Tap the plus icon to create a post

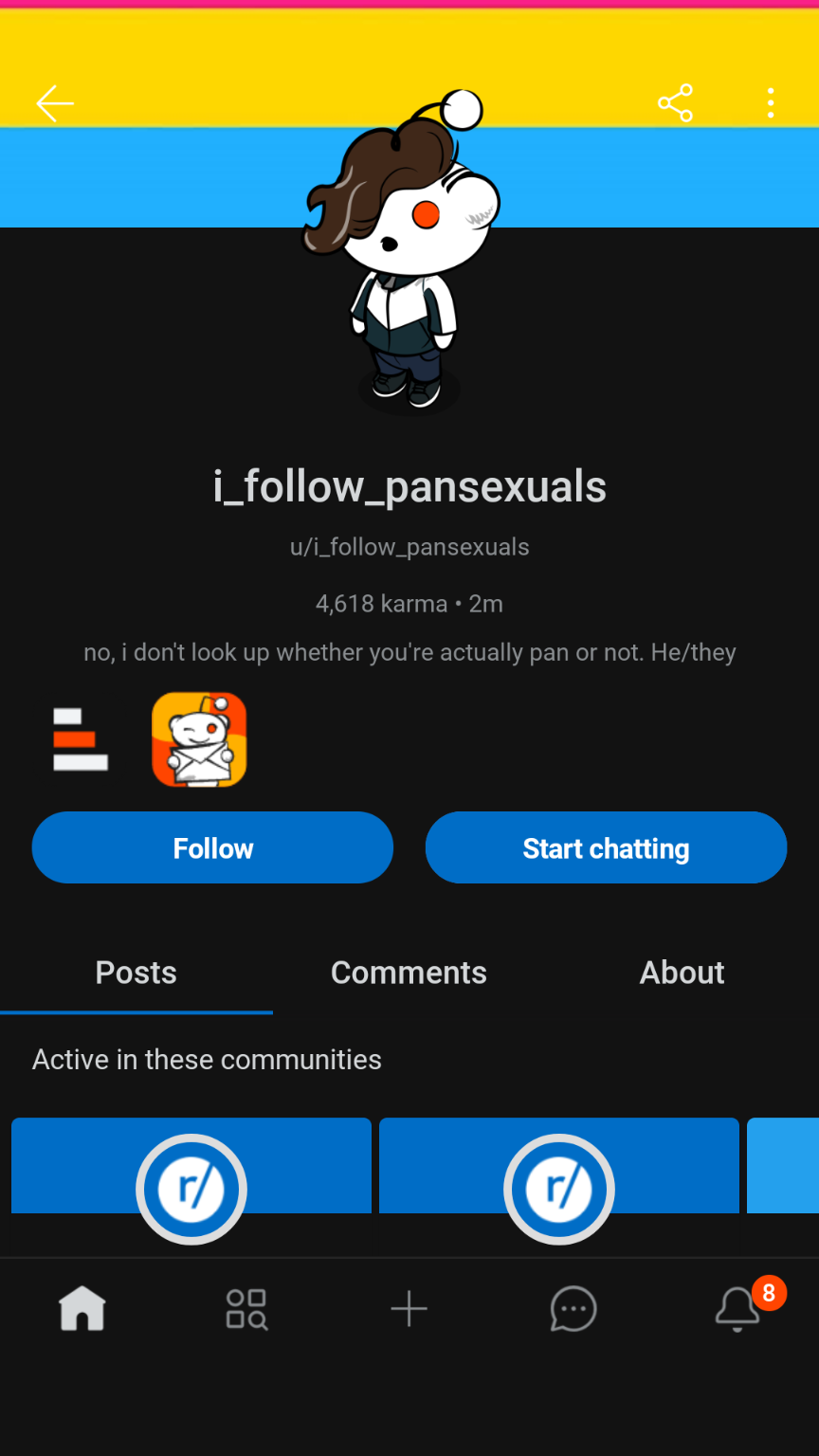click(x=409, y=1308)
